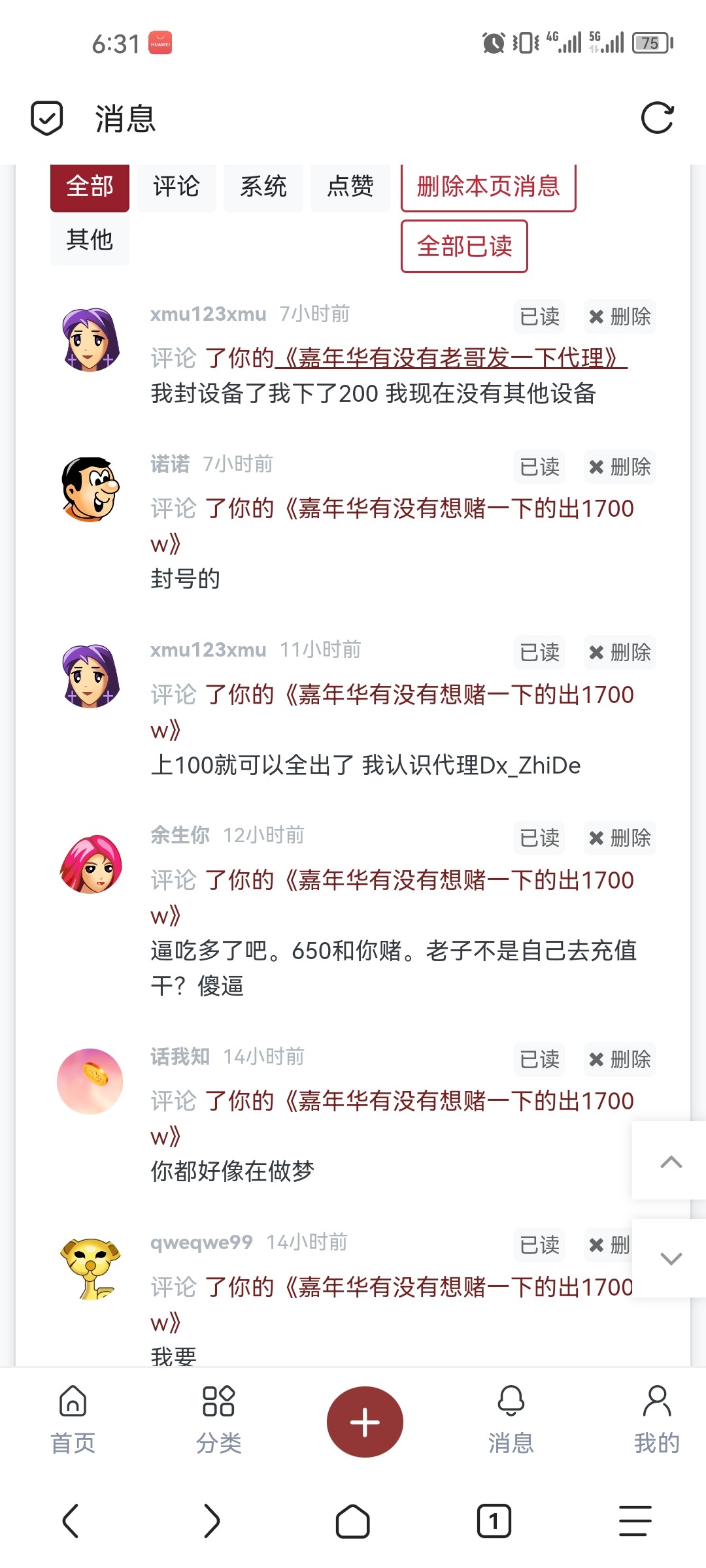Delete 诺诺's message via 删除
The height and width of the screenshot is (1568, 706).
[x=620, y=467]
